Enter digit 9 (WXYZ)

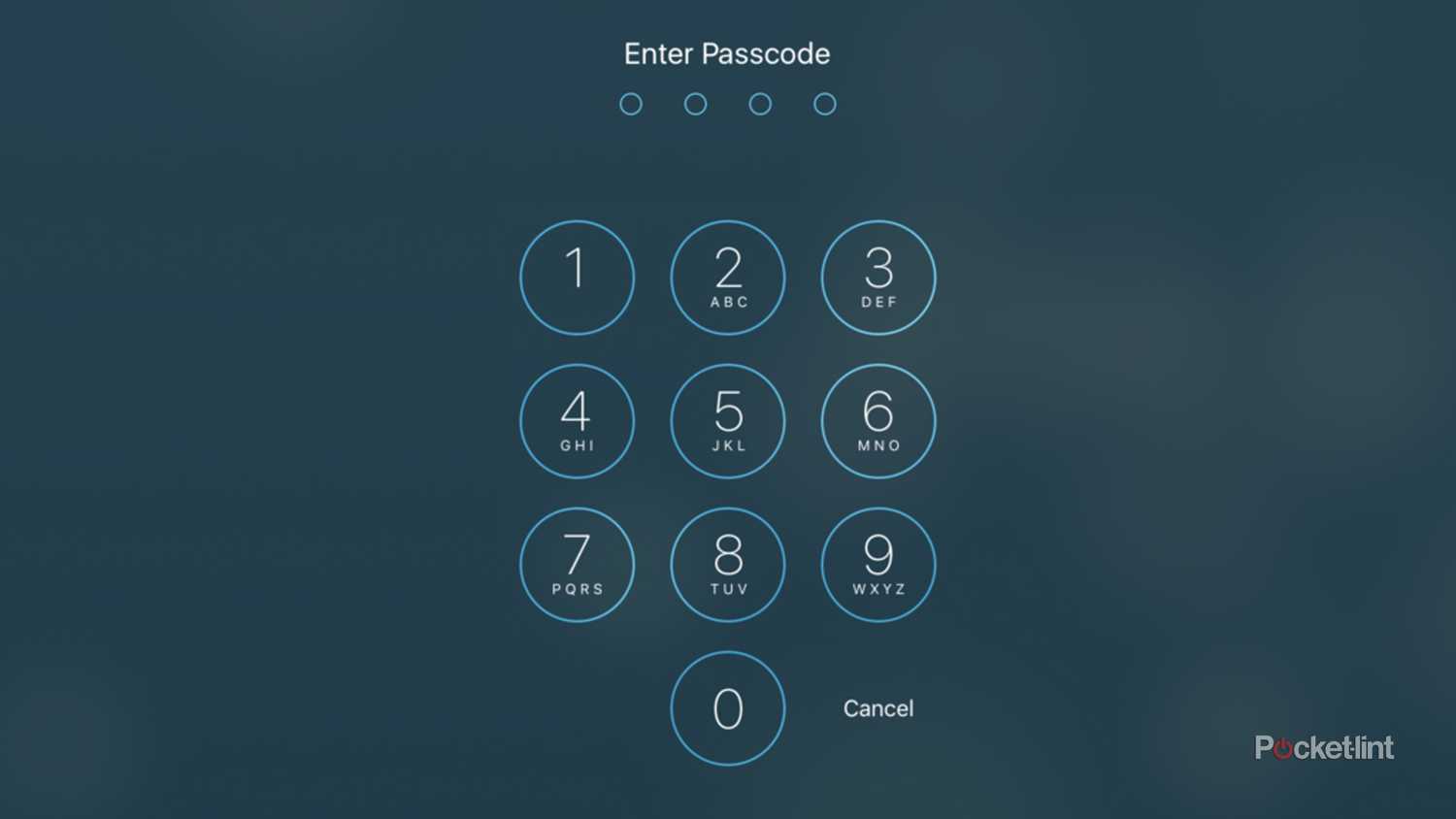tap(878, 565)
